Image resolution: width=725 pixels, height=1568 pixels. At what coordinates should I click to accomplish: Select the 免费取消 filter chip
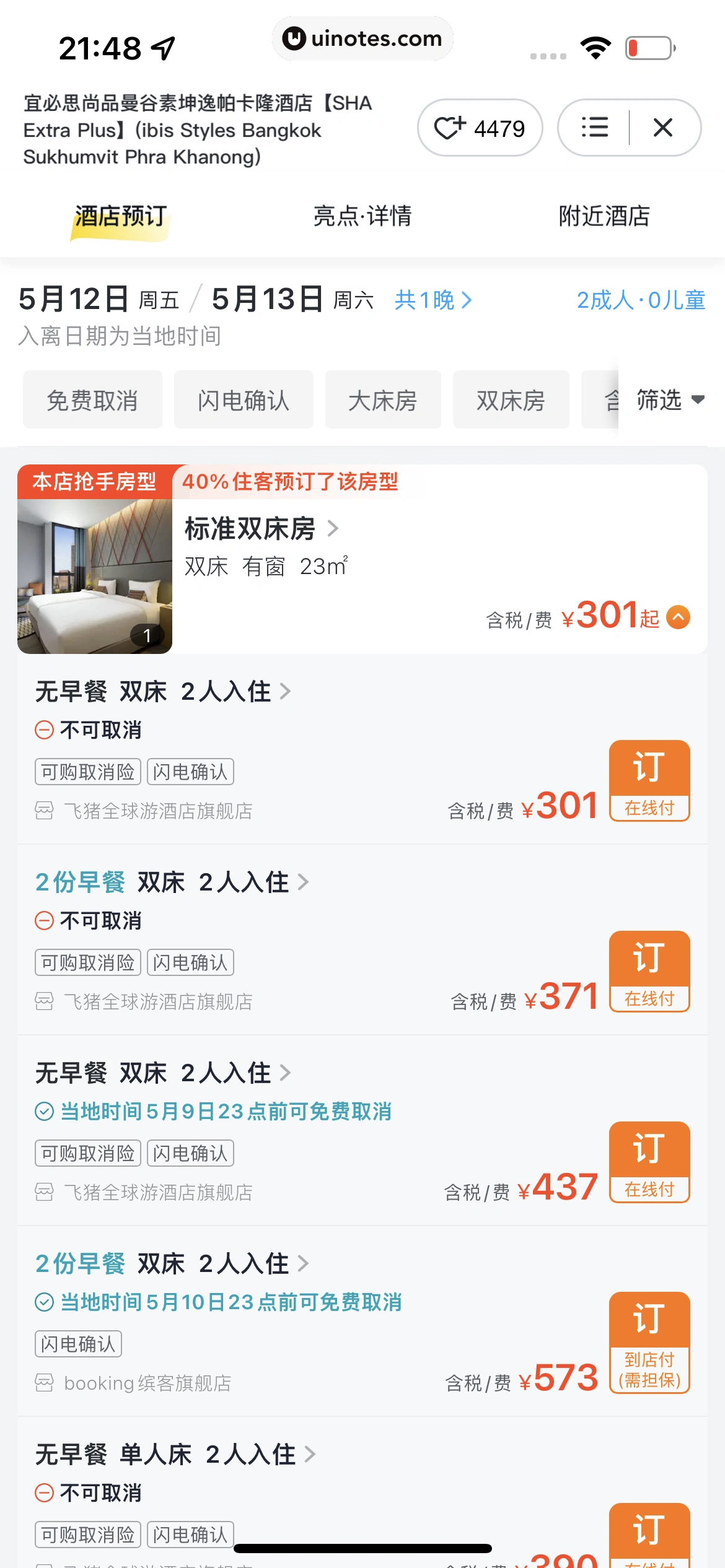point(92,400)
